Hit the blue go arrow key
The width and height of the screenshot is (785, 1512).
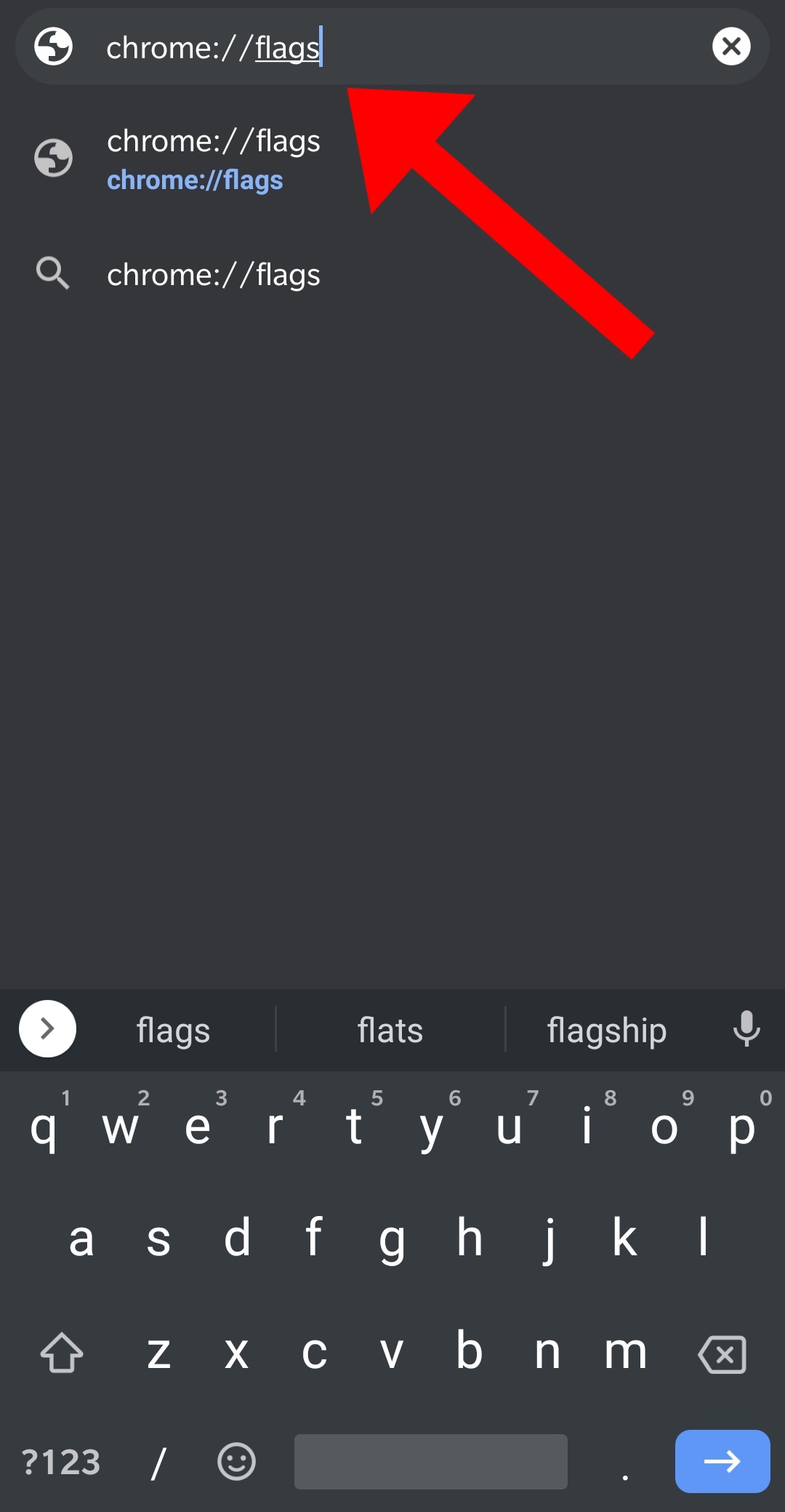click(722, 1461)
